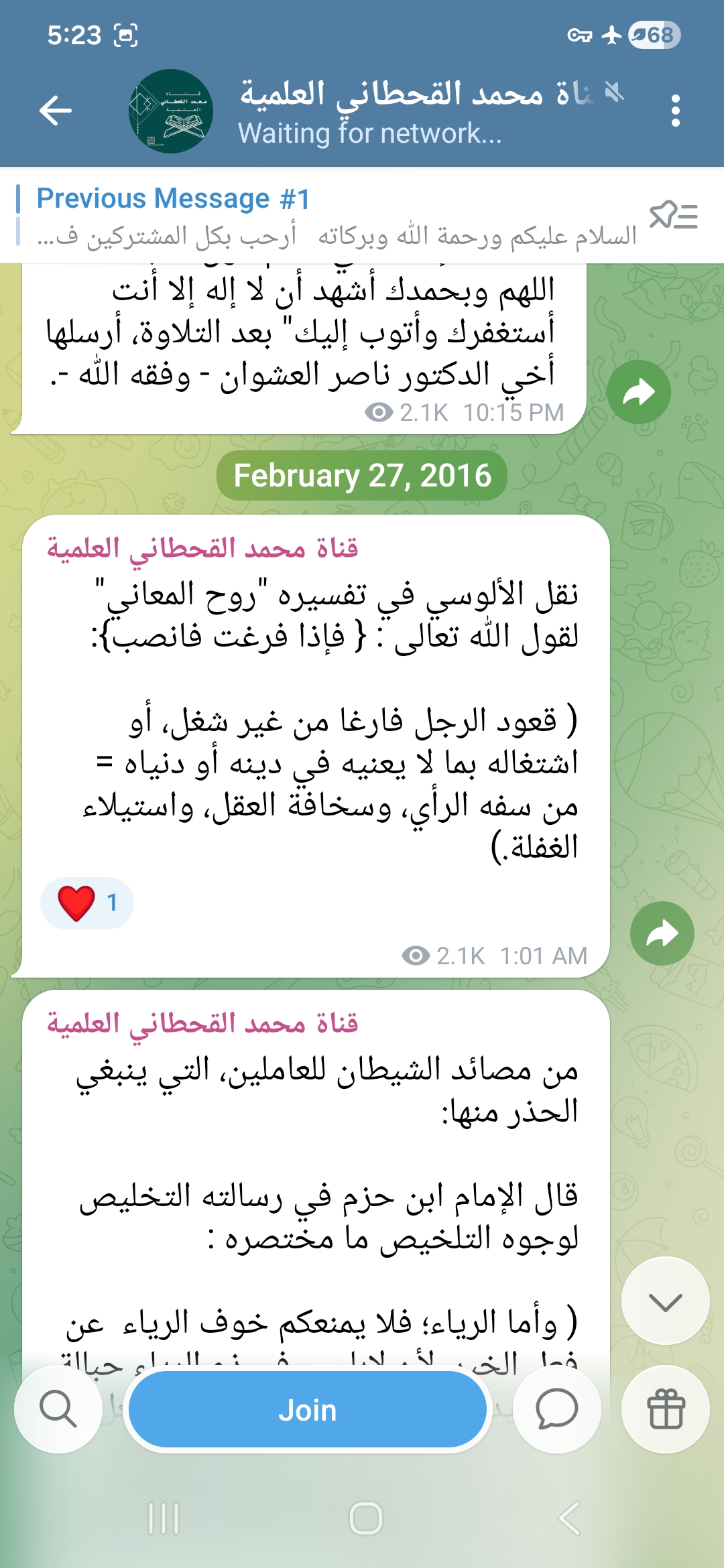Open the pinned messages list icon
This screenshot has height=1568, width=724.
click(674, 216)
